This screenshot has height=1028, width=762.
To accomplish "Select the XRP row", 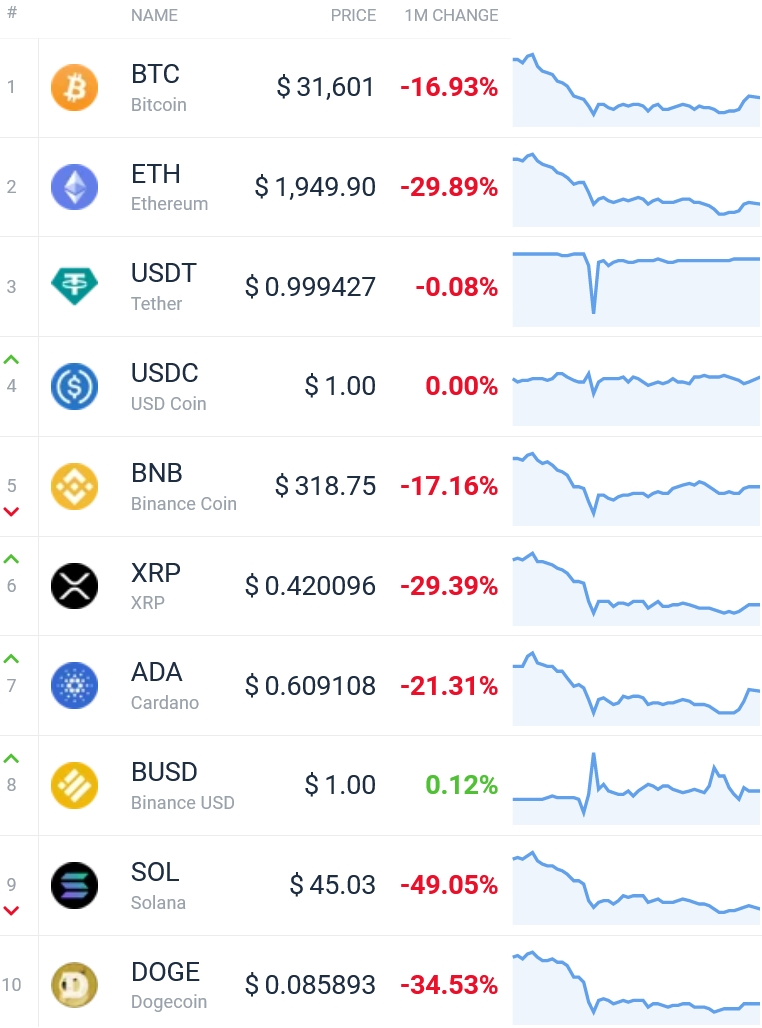I will tap(155, 586).
